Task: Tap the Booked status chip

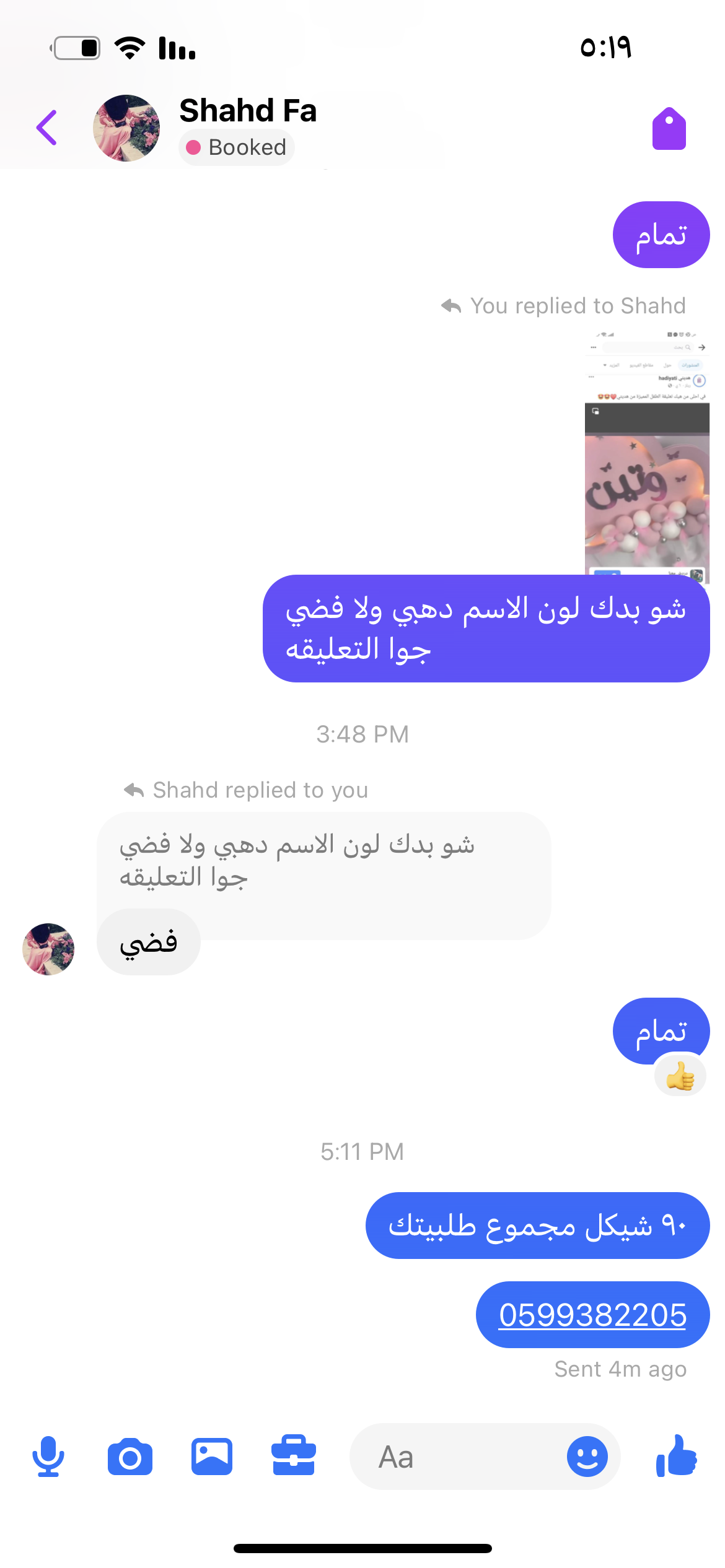Action: [x=237, y=147]
